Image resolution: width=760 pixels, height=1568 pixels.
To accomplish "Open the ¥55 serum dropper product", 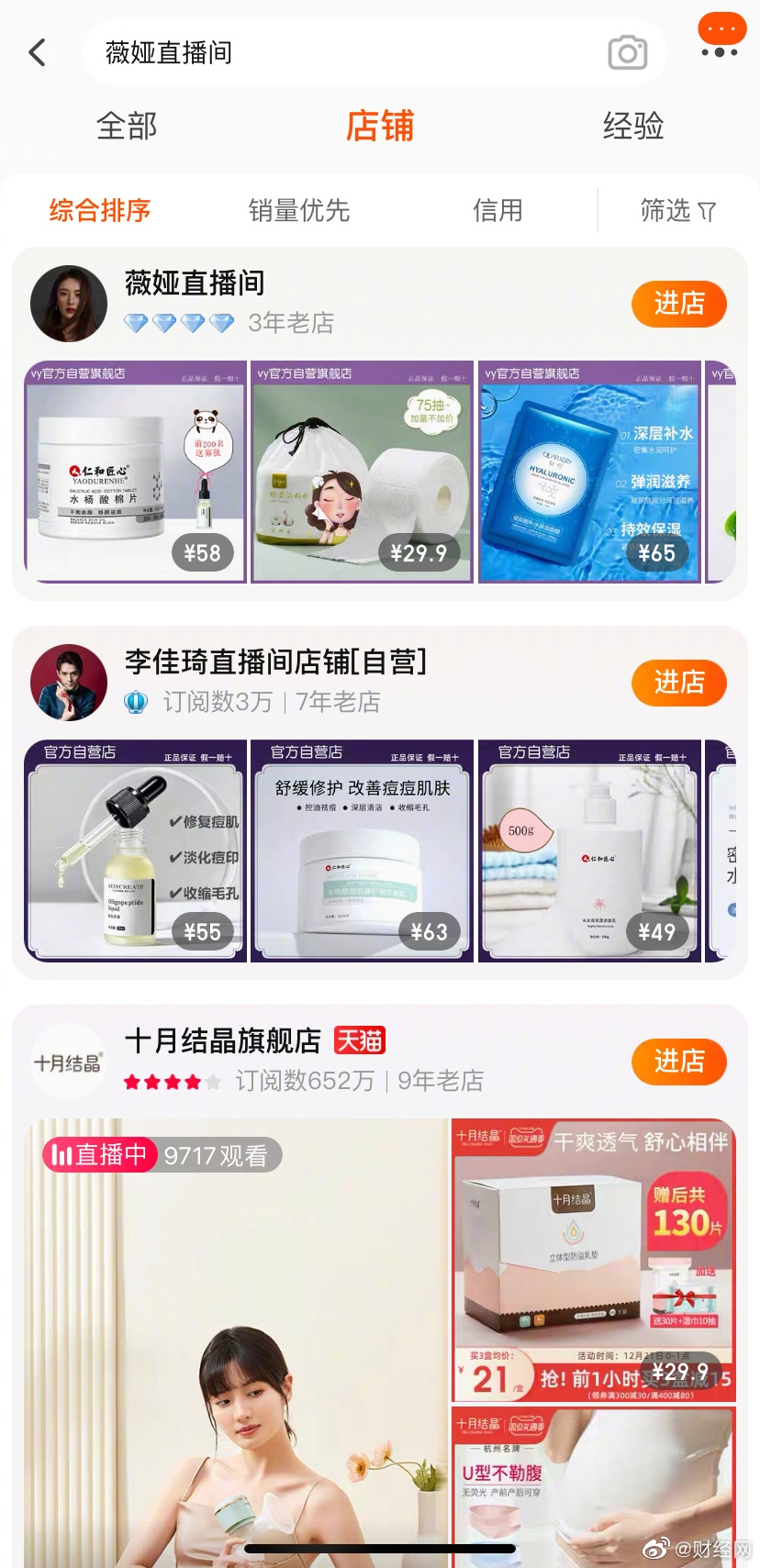I will 136,851.
